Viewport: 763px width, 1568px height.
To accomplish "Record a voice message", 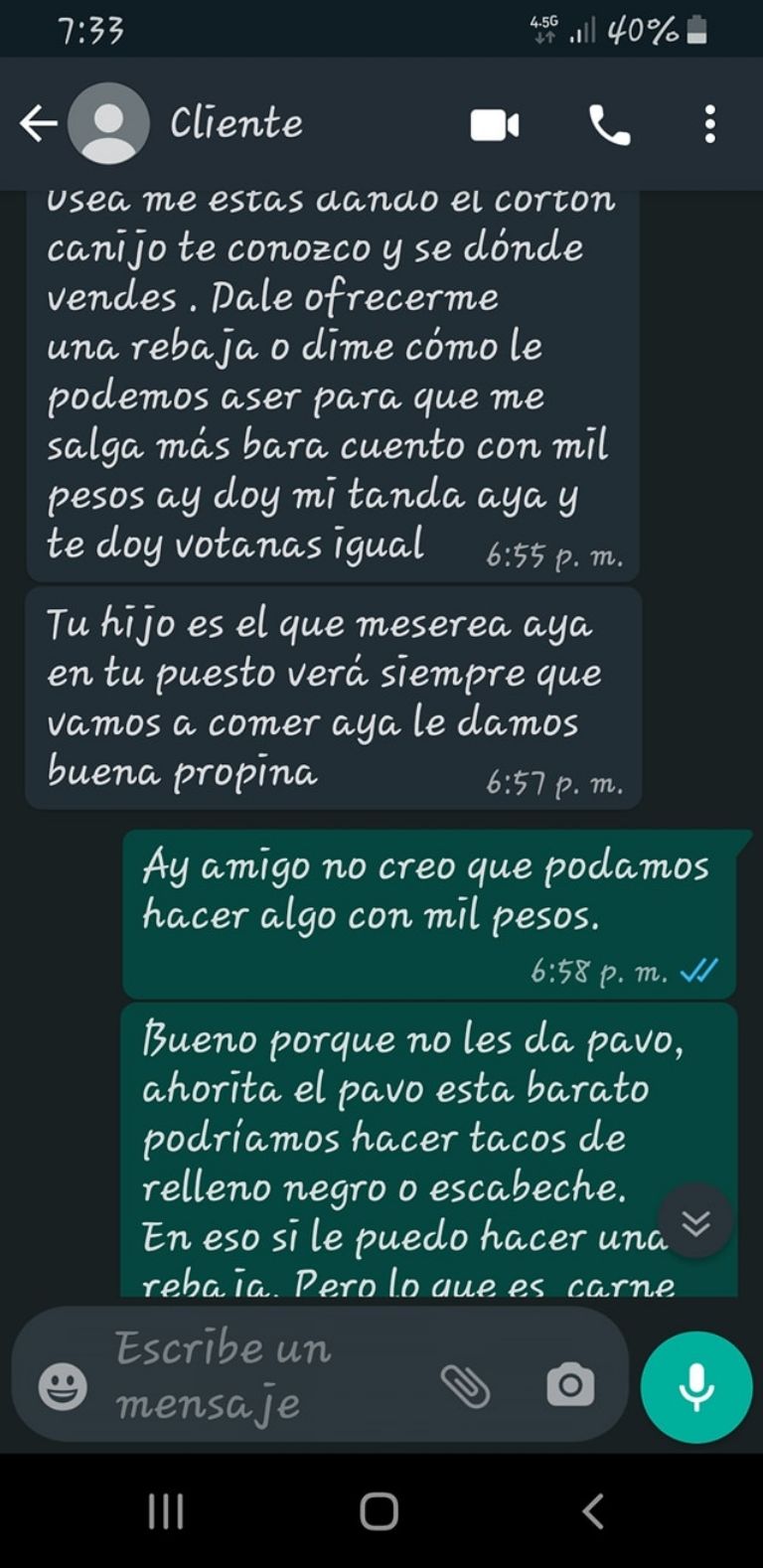I will click(x=696, y=1386).
